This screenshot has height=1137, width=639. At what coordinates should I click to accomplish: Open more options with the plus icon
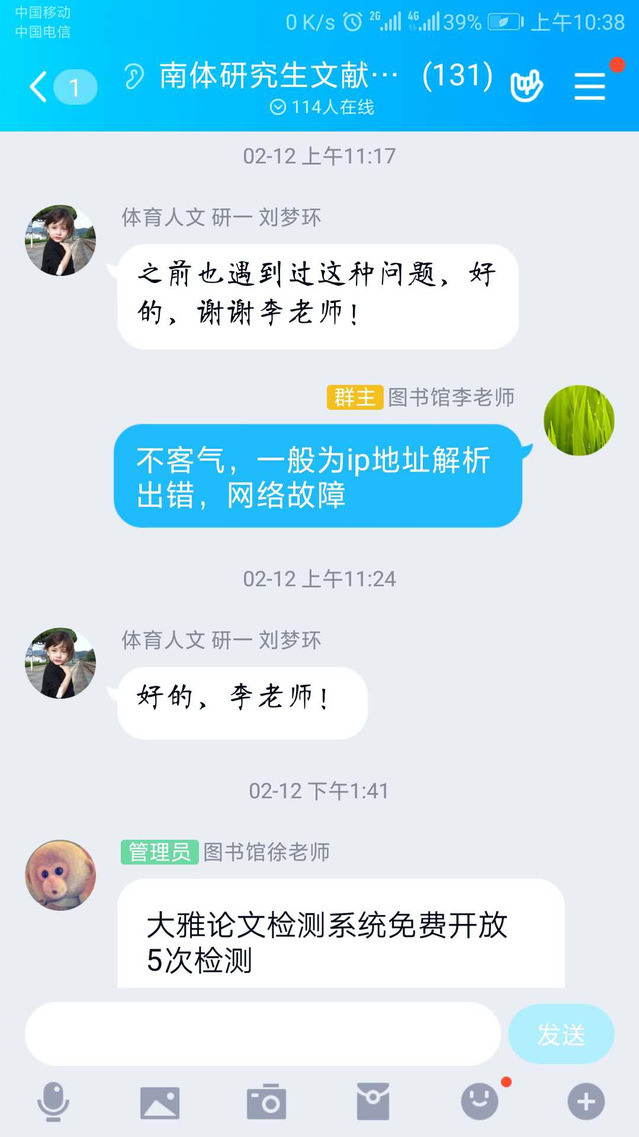click(x=586, y=1102)
